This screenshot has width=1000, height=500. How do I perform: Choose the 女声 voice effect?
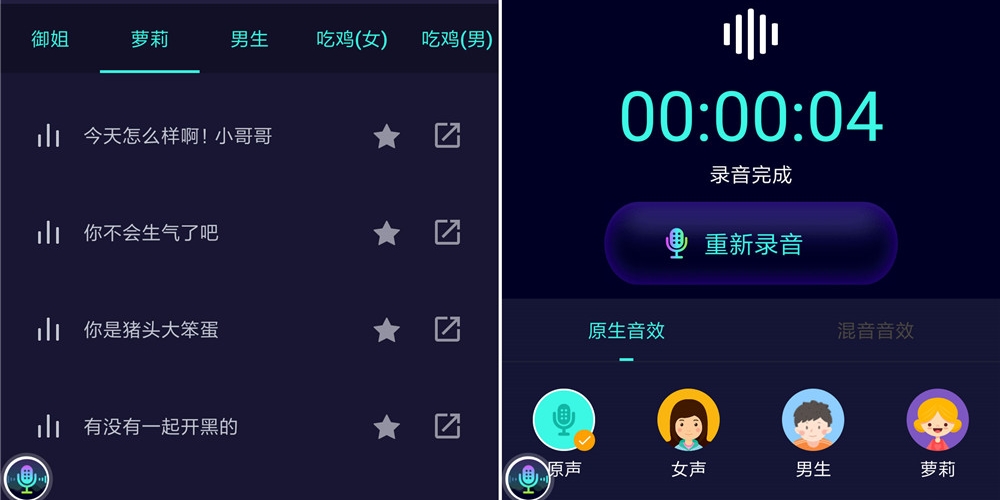688,421
